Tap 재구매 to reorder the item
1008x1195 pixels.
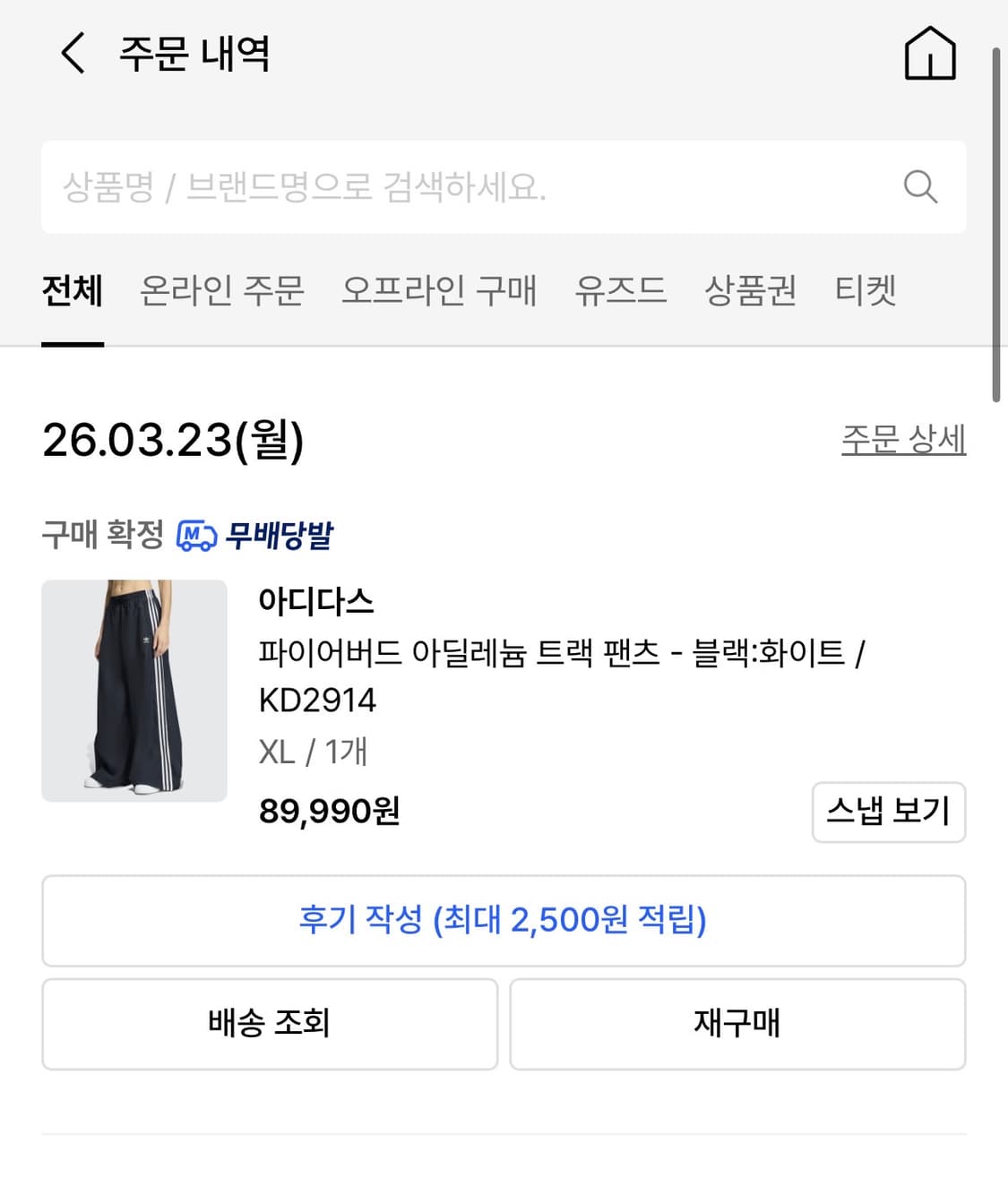point(737,1024)
